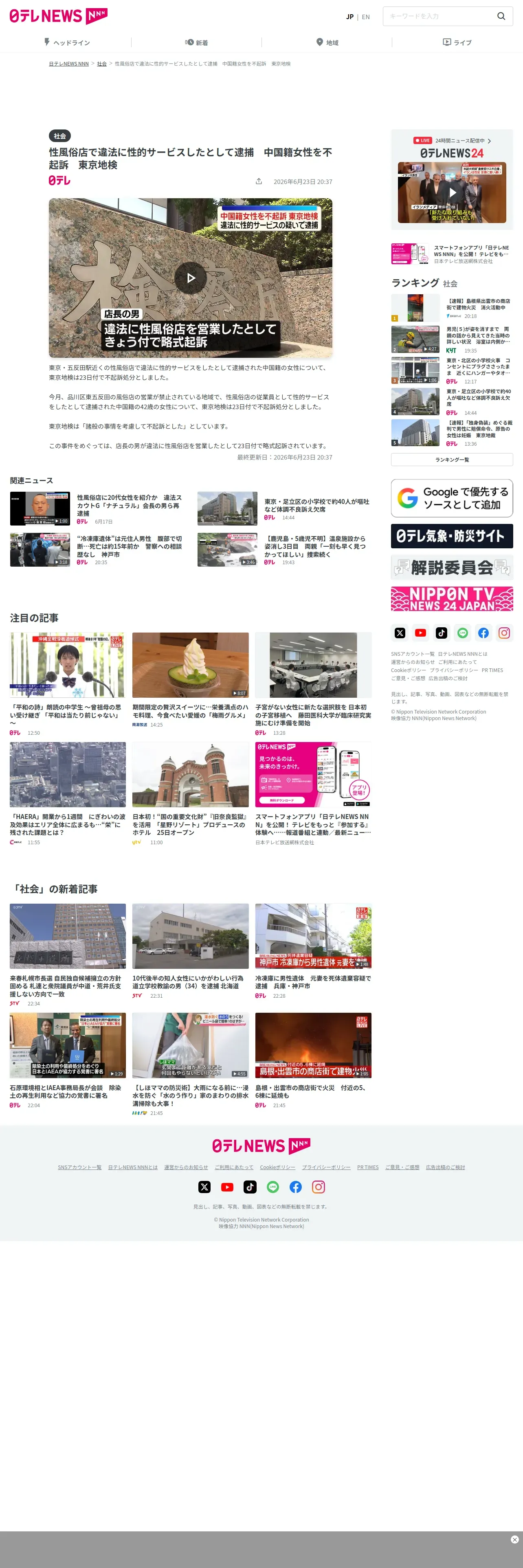Open the ライブ tab
523x1568 pixels.
coord(457,43)
